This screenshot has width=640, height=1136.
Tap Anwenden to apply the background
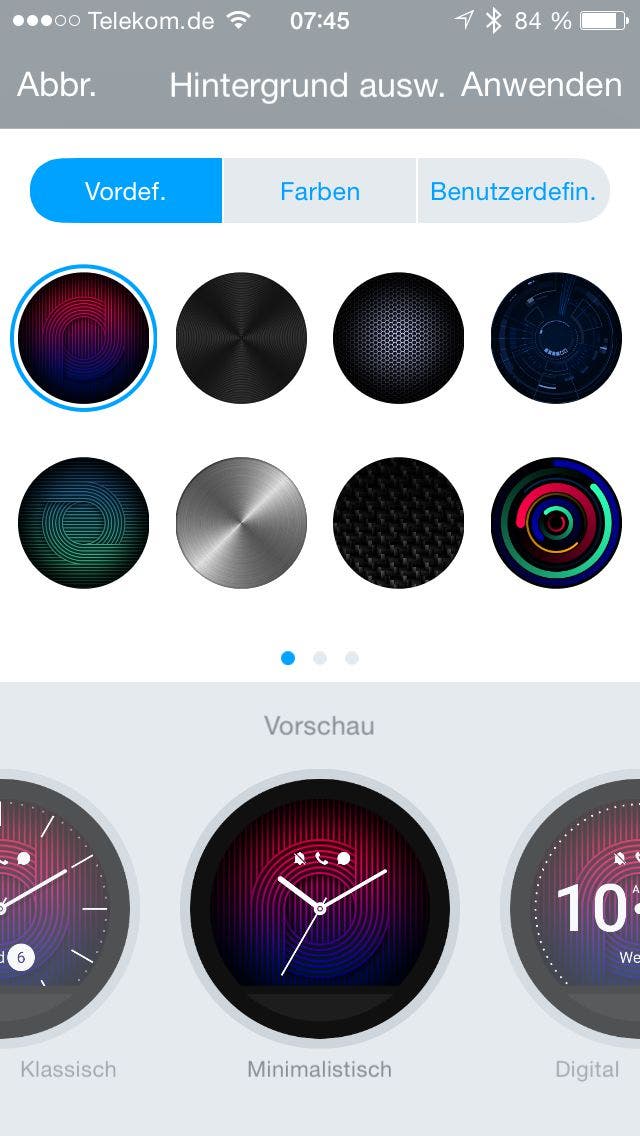(x=541, y=85)
